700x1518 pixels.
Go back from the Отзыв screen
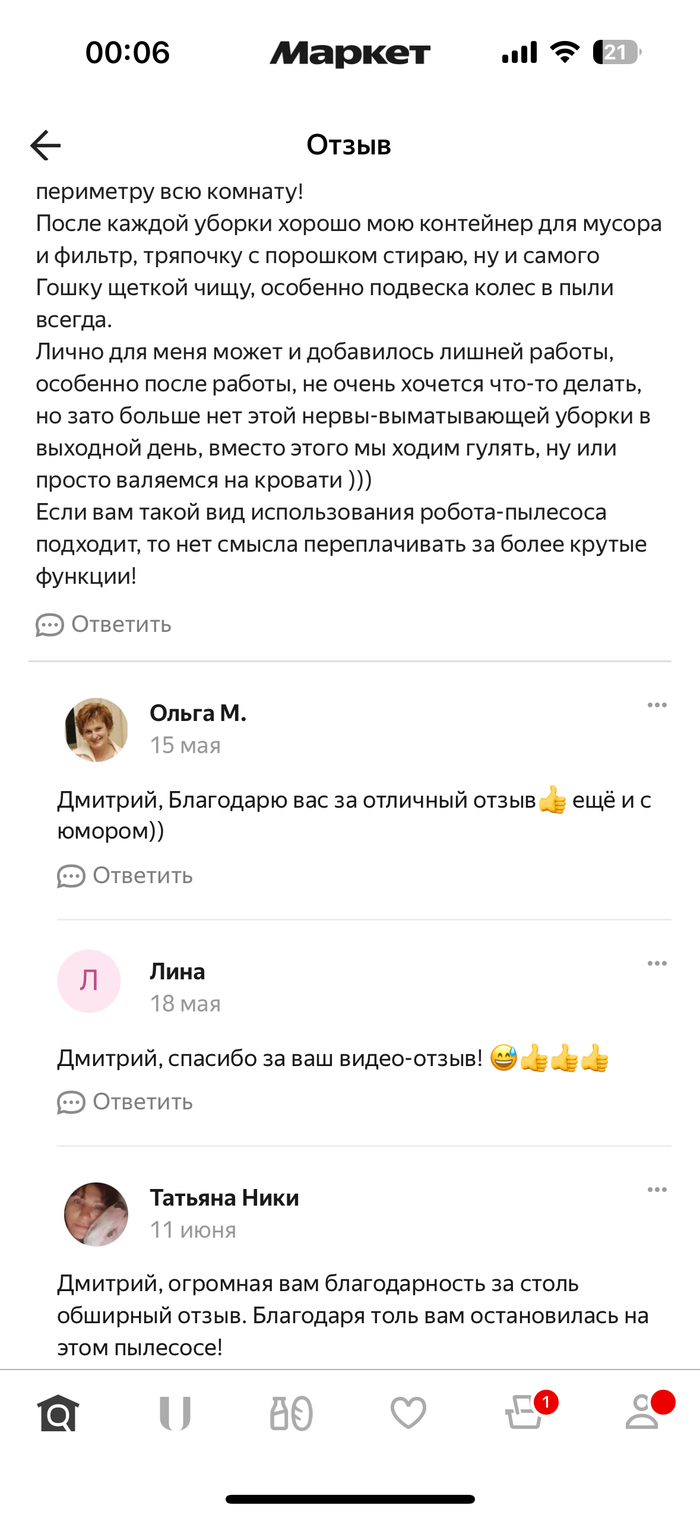point(46,146)
